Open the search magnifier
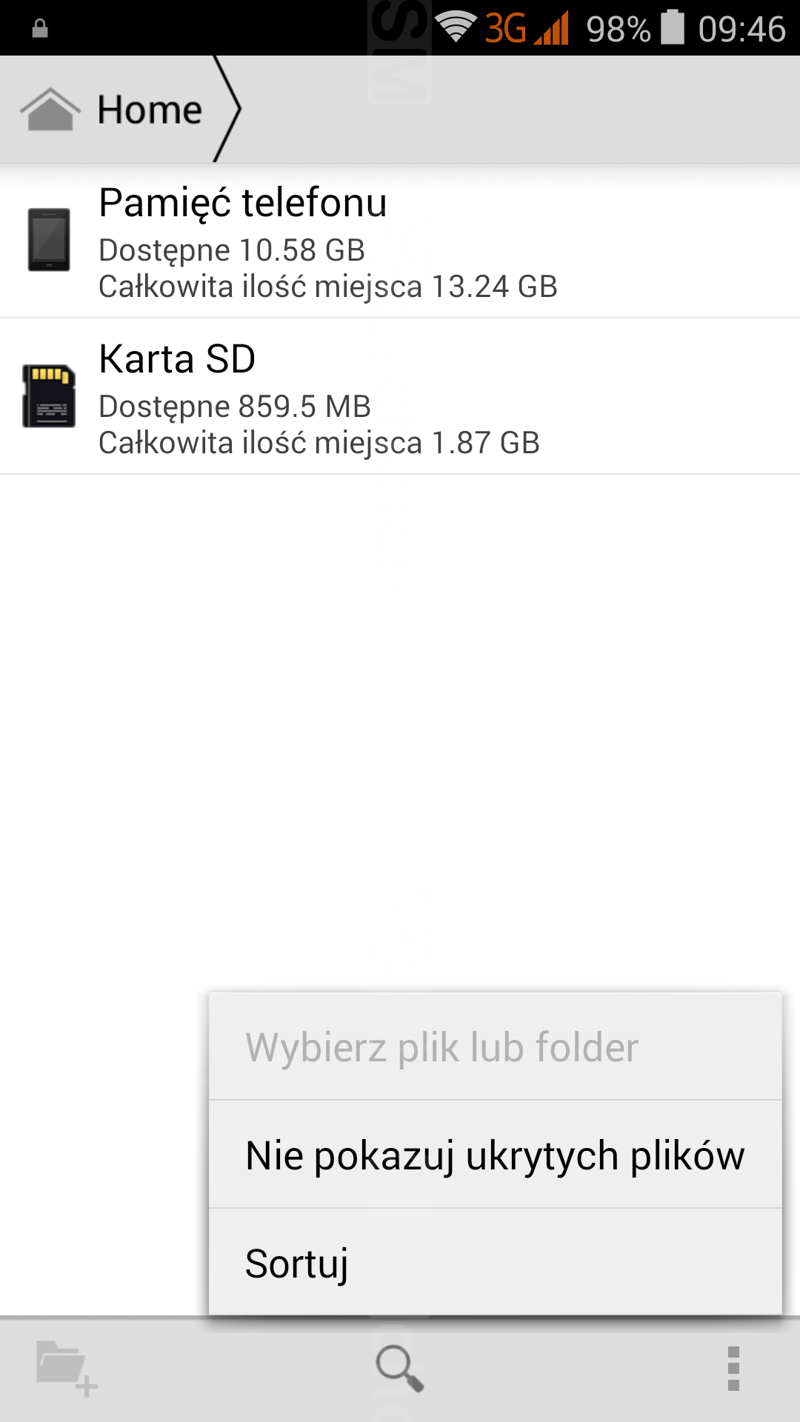The width and height of the screenshot is (800, 1422). coord(399,1368)
